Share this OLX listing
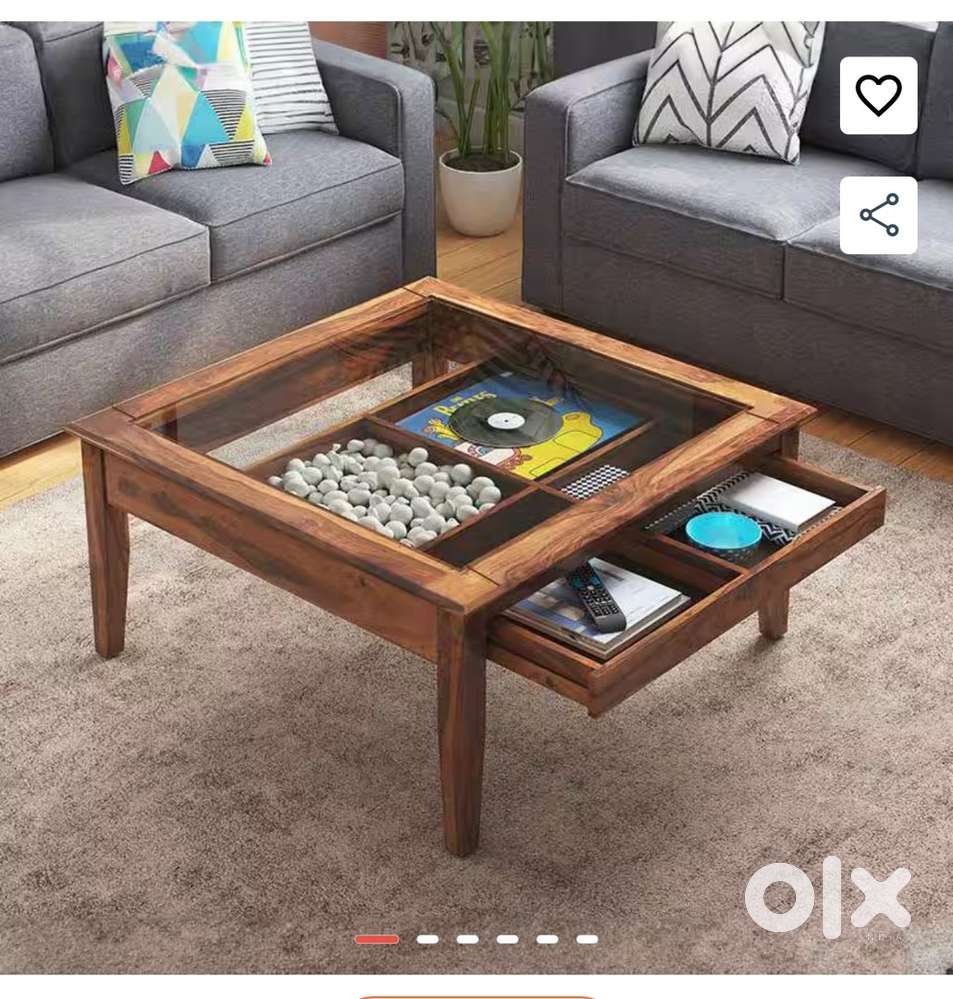 click(878, 215)
